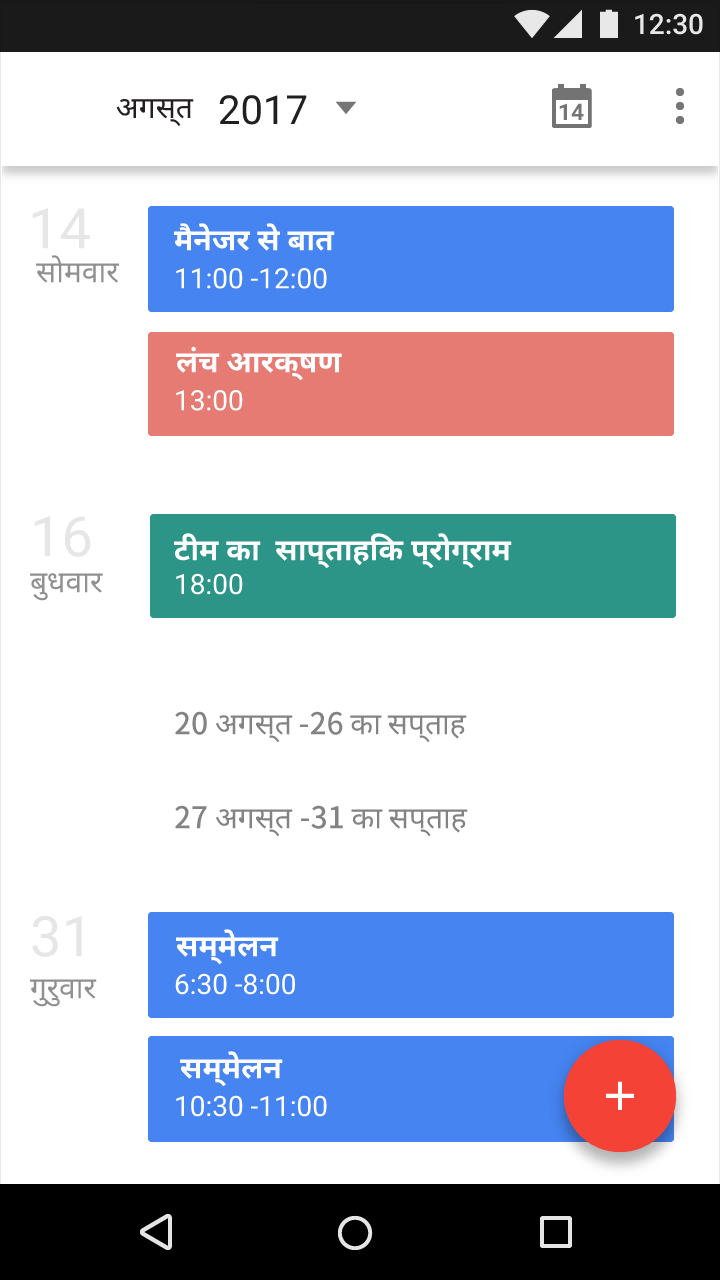Go back with the system back button

(157, 1232)
